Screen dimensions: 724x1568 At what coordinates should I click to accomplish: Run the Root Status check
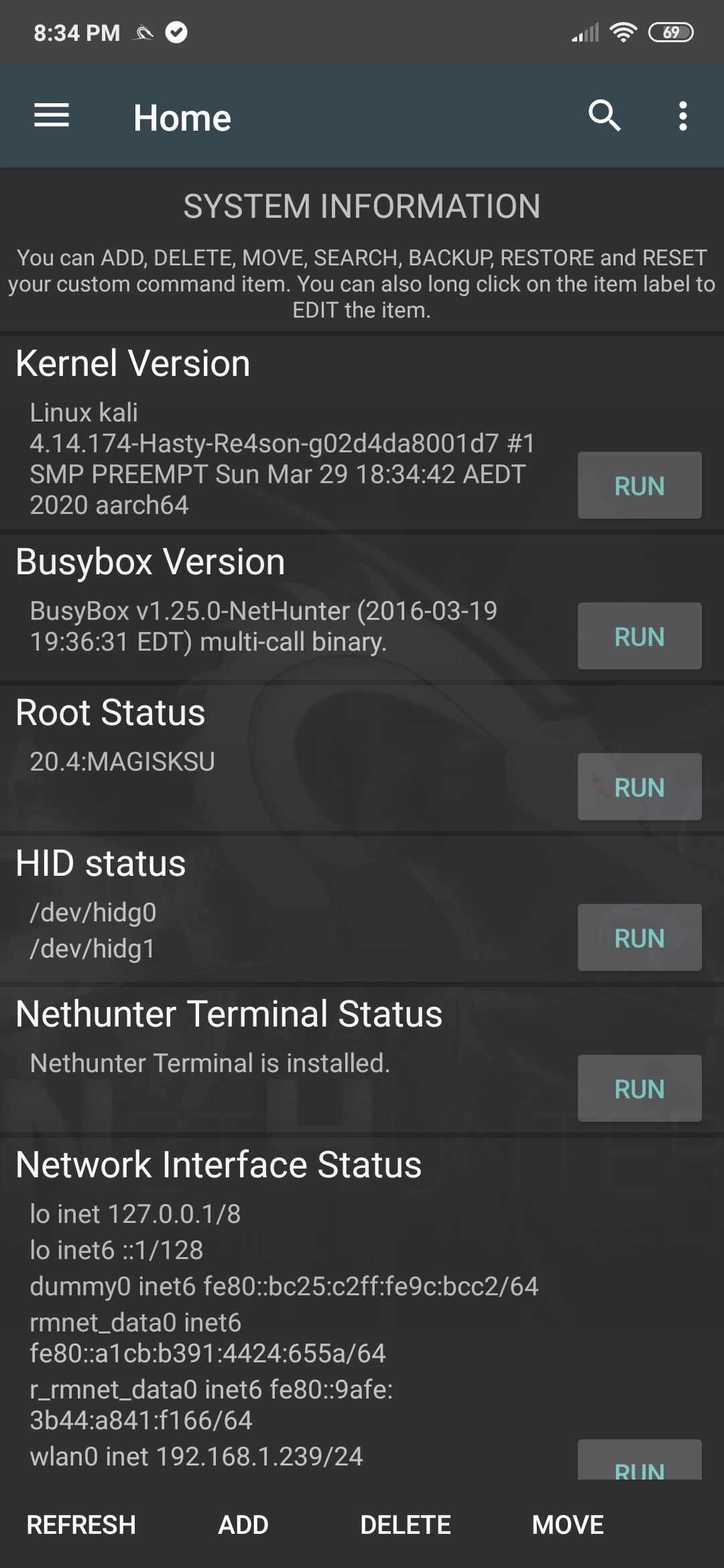click(639, 787)
